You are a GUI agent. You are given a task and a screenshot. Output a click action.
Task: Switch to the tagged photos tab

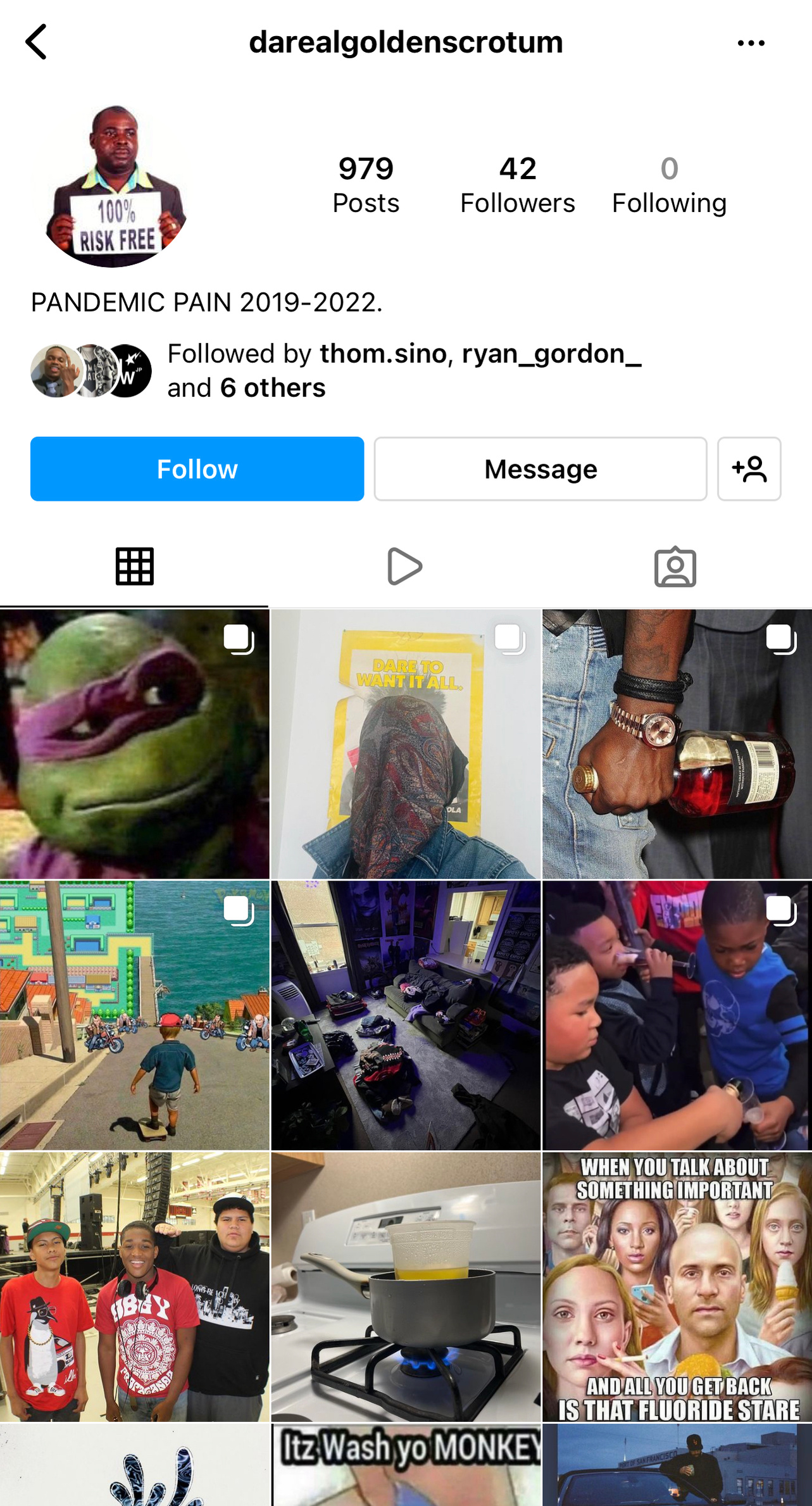[675, 566]
